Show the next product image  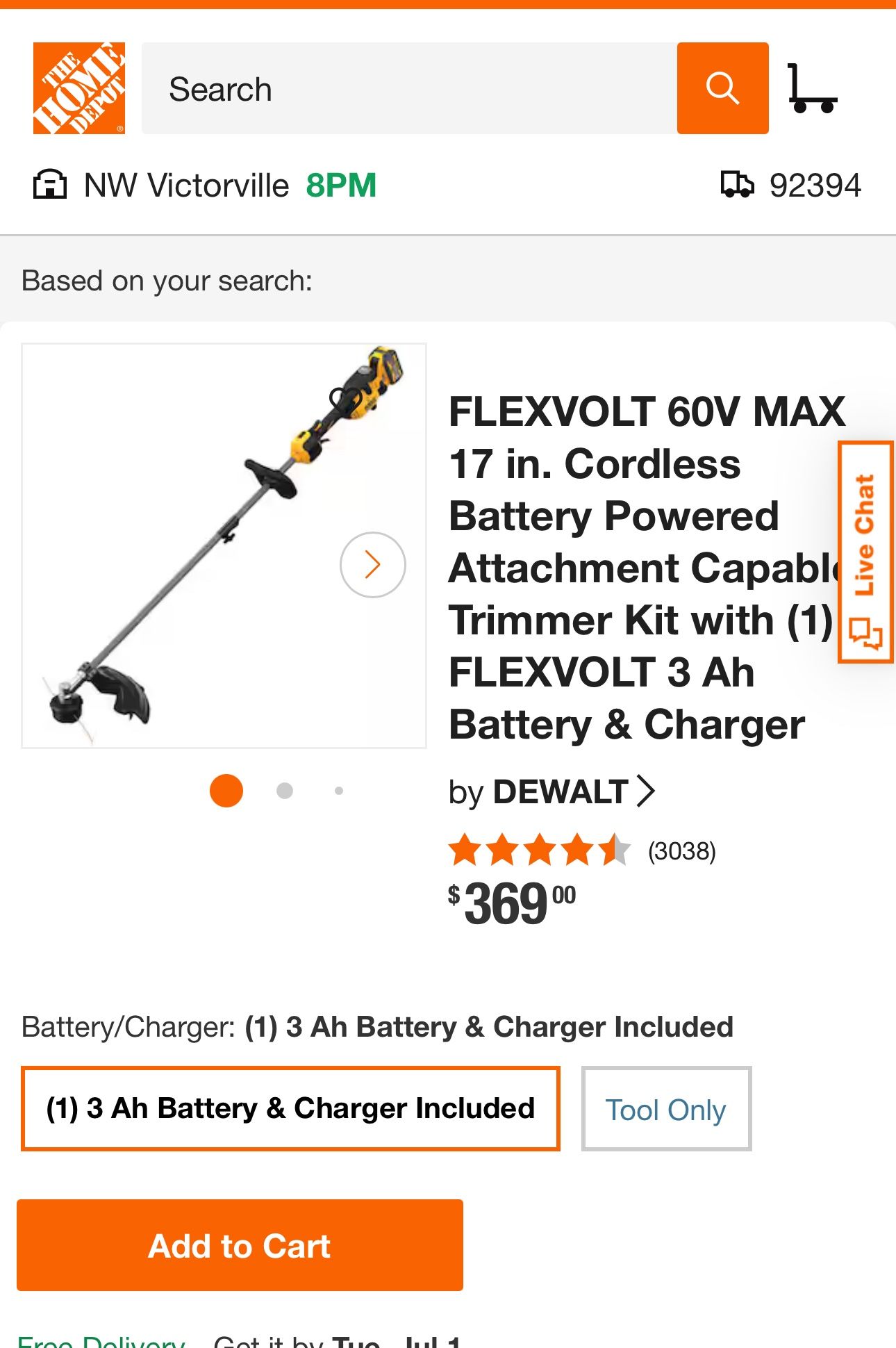[372, 565]
